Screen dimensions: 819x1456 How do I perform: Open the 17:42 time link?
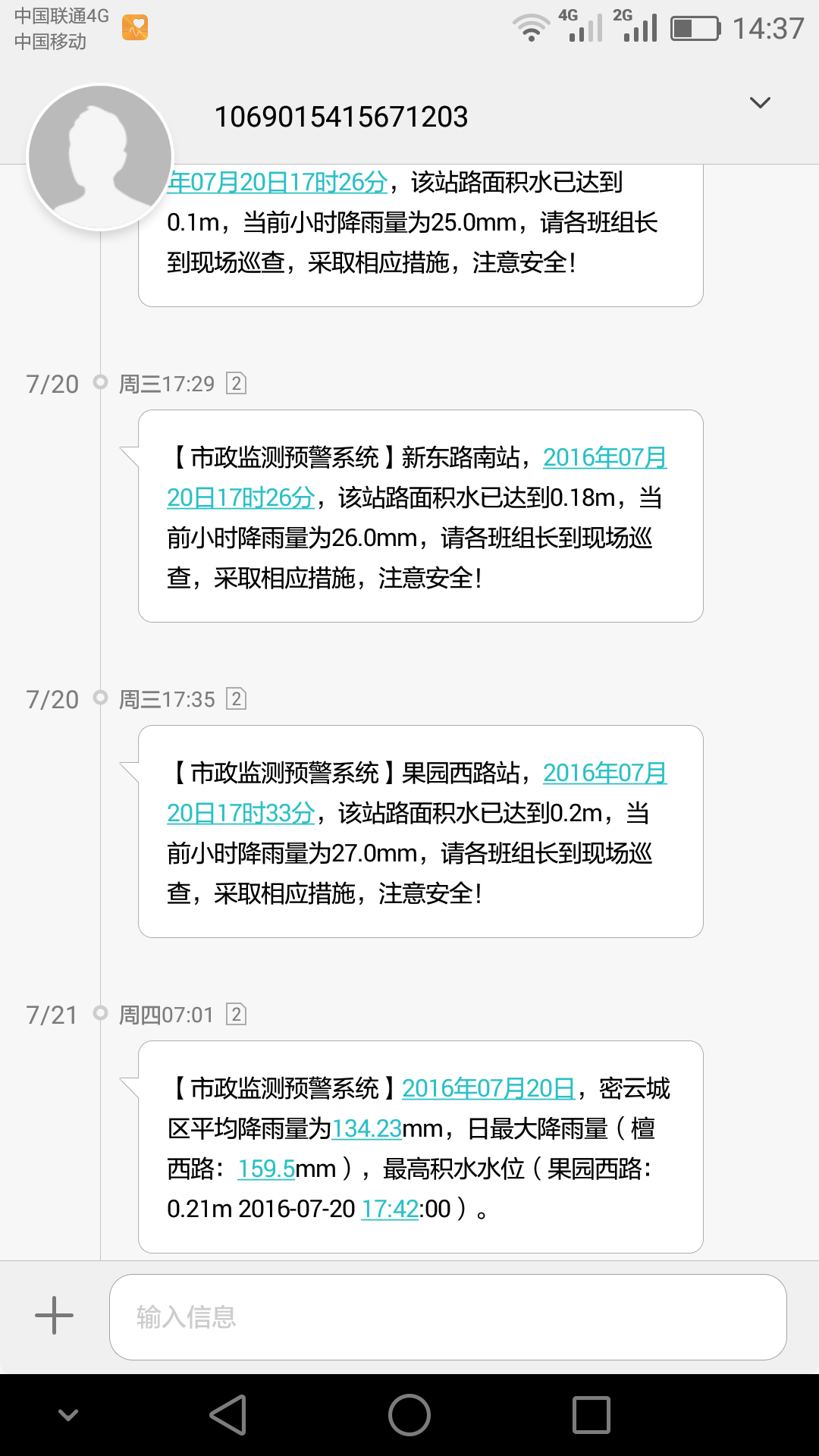point(390,1209)
